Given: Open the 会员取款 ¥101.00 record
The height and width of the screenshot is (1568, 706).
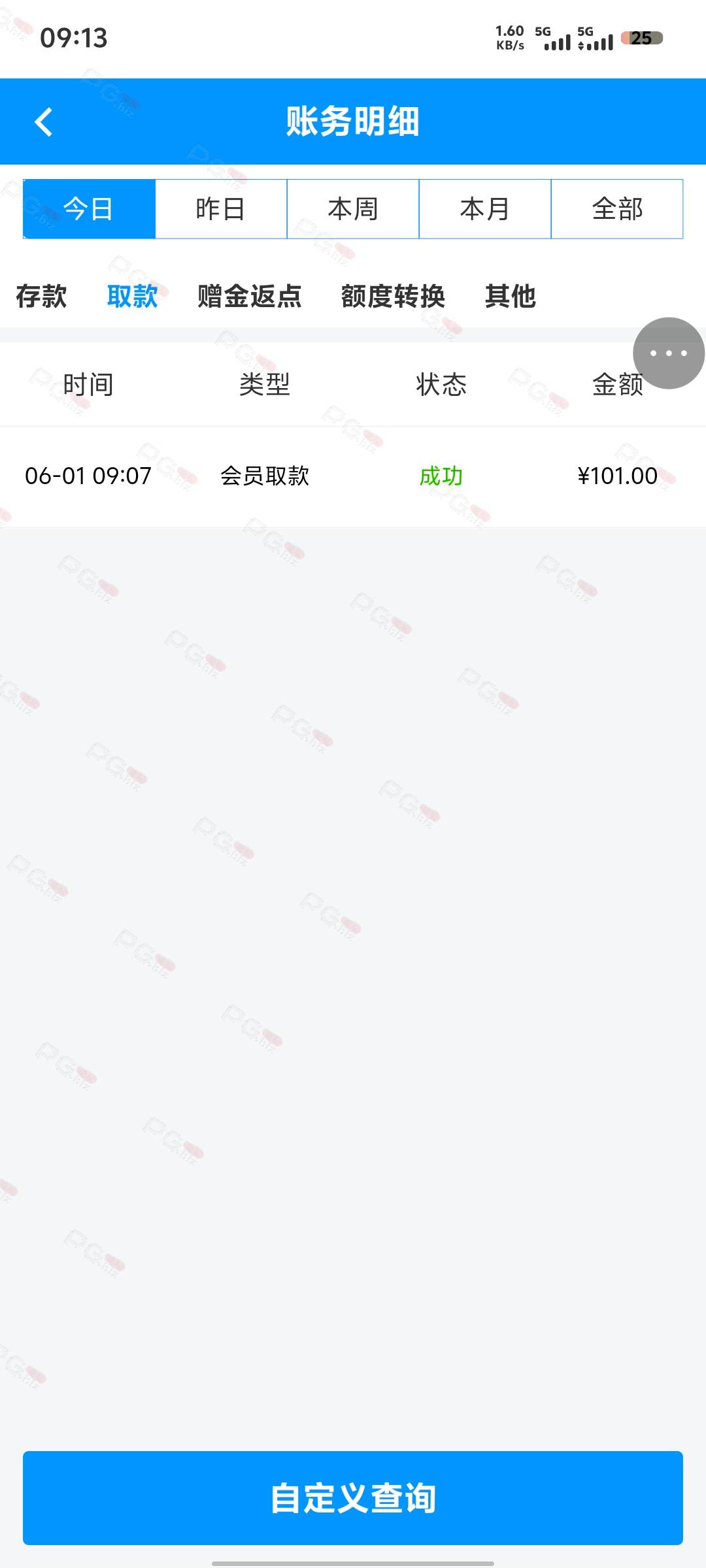Looking at the screenshot, I should [353, 476].
